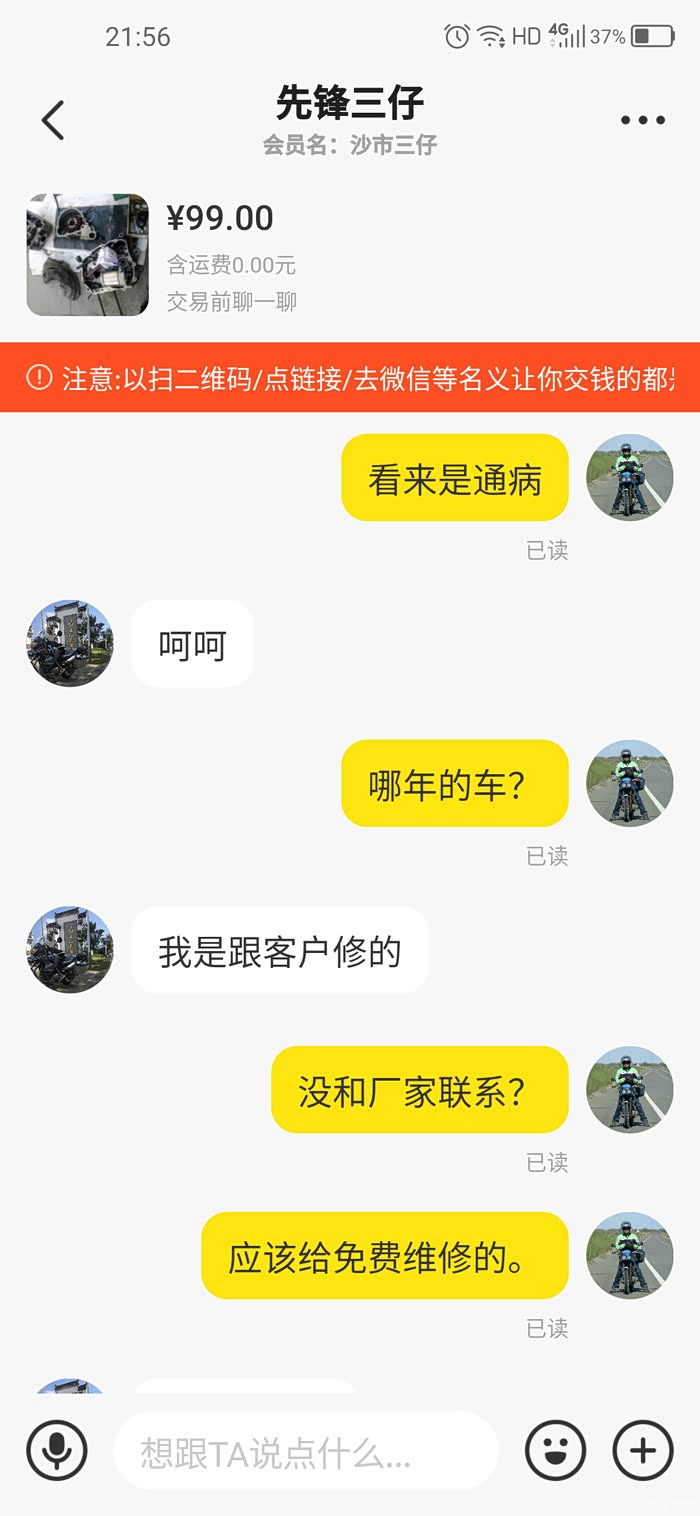This screenshot has width=700, height=1516.
Task: Switch to voice message input
Action: [x=57, y=1450]
